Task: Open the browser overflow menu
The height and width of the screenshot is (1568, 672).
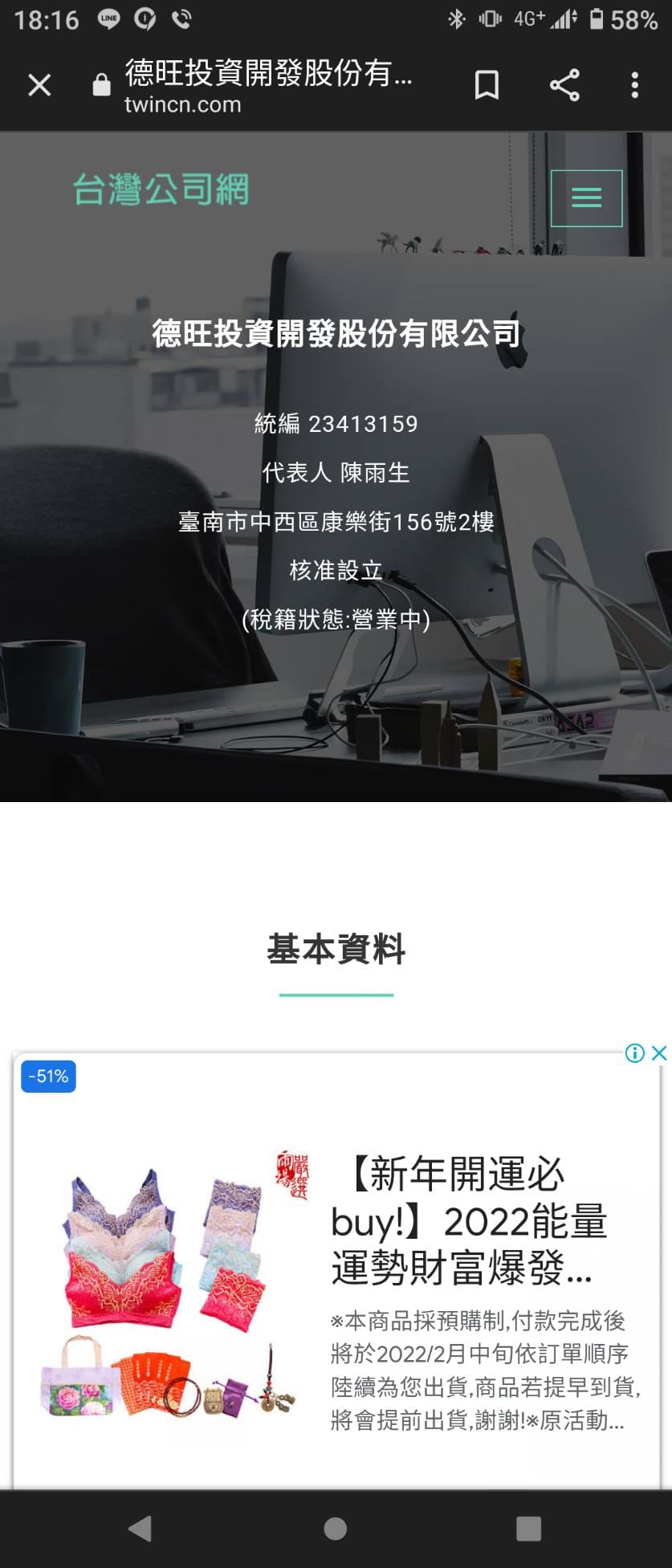Action: pos(634,85)
